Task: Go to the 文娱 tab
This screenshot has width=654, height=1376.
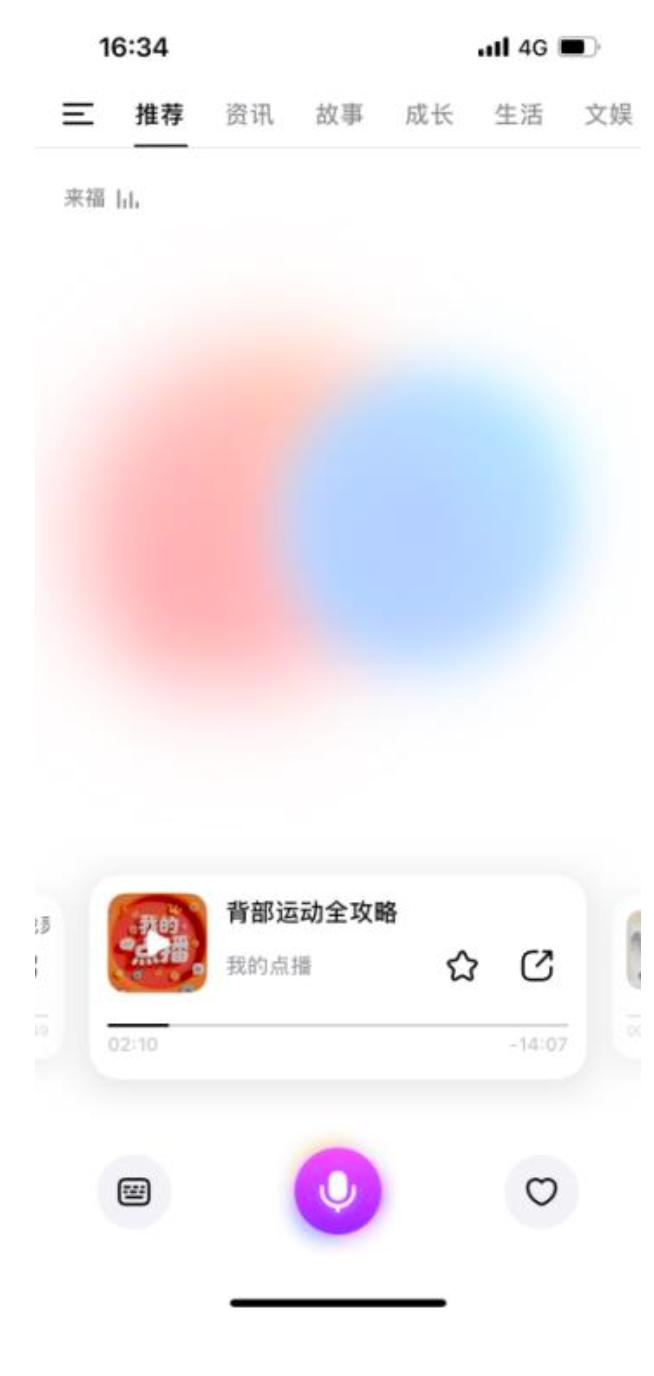Action: coord(607,116)
